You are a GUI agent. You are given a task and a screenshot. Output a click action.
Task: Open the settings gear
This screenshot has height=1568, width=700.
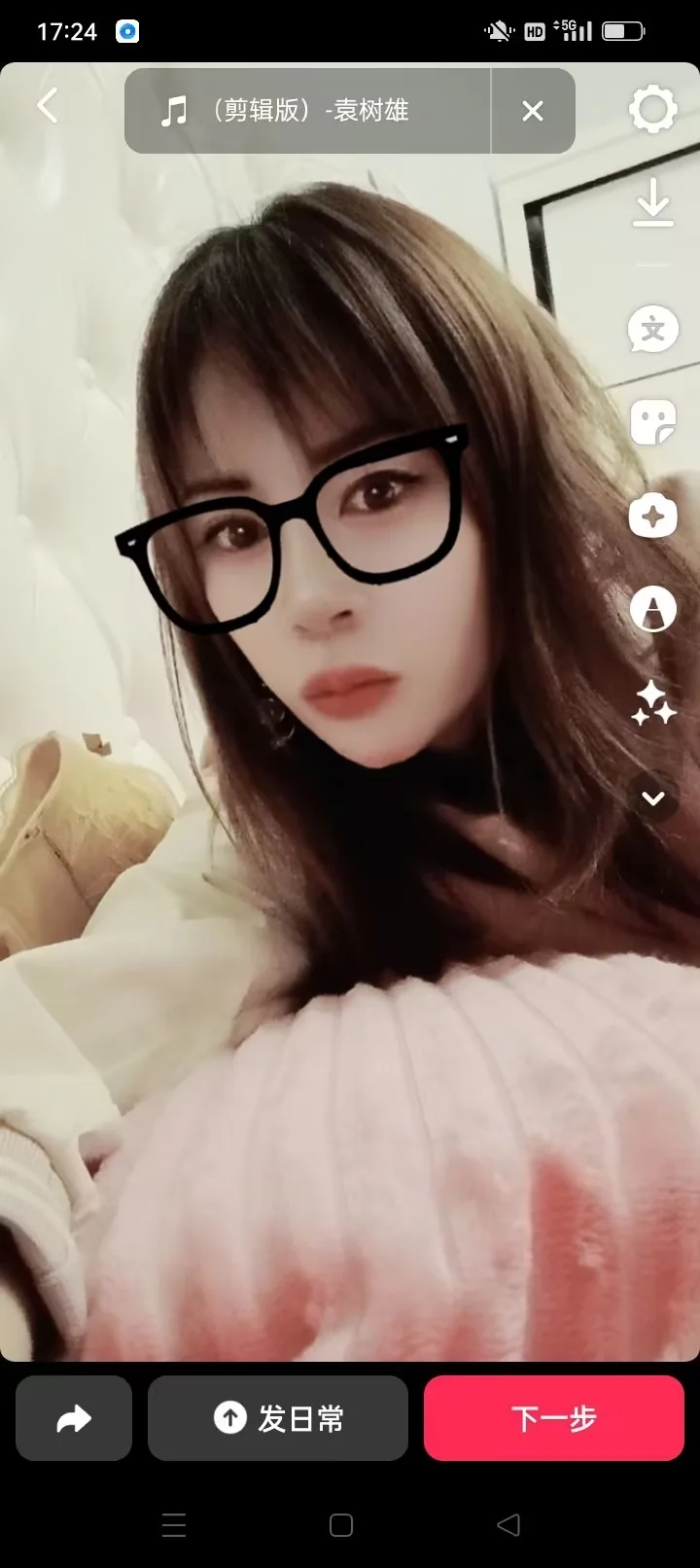652,109
